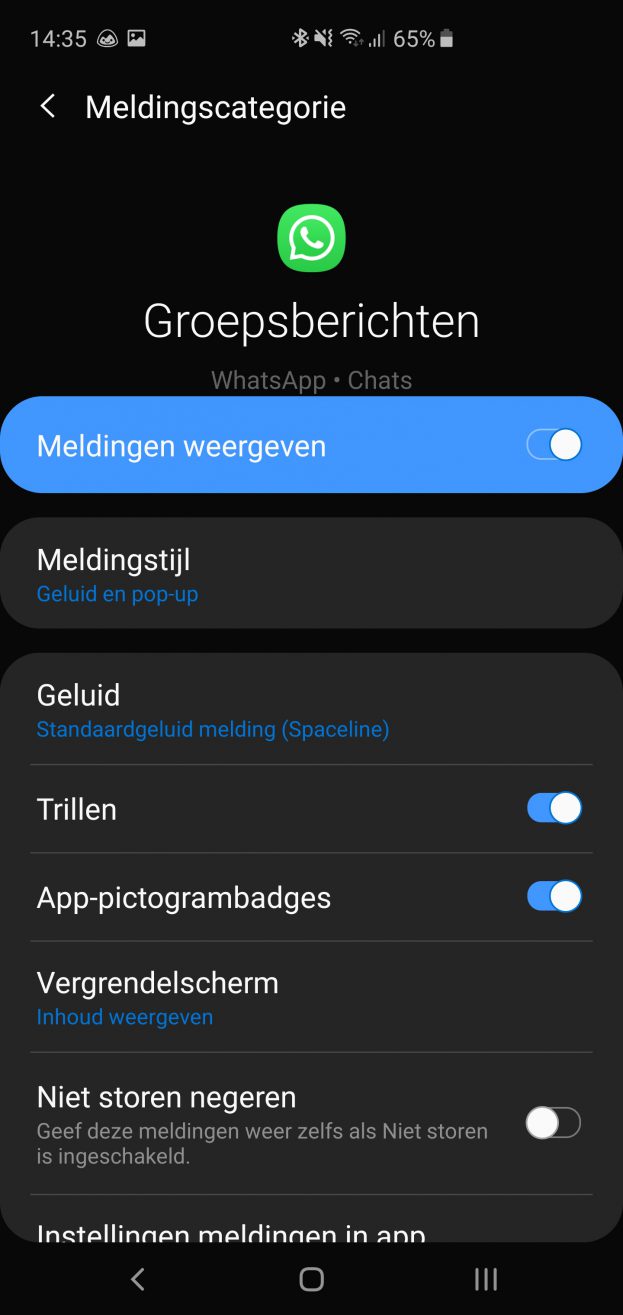The image size is (623, 1315).
Task: Tap the system home button
Action: point(311,1279)
